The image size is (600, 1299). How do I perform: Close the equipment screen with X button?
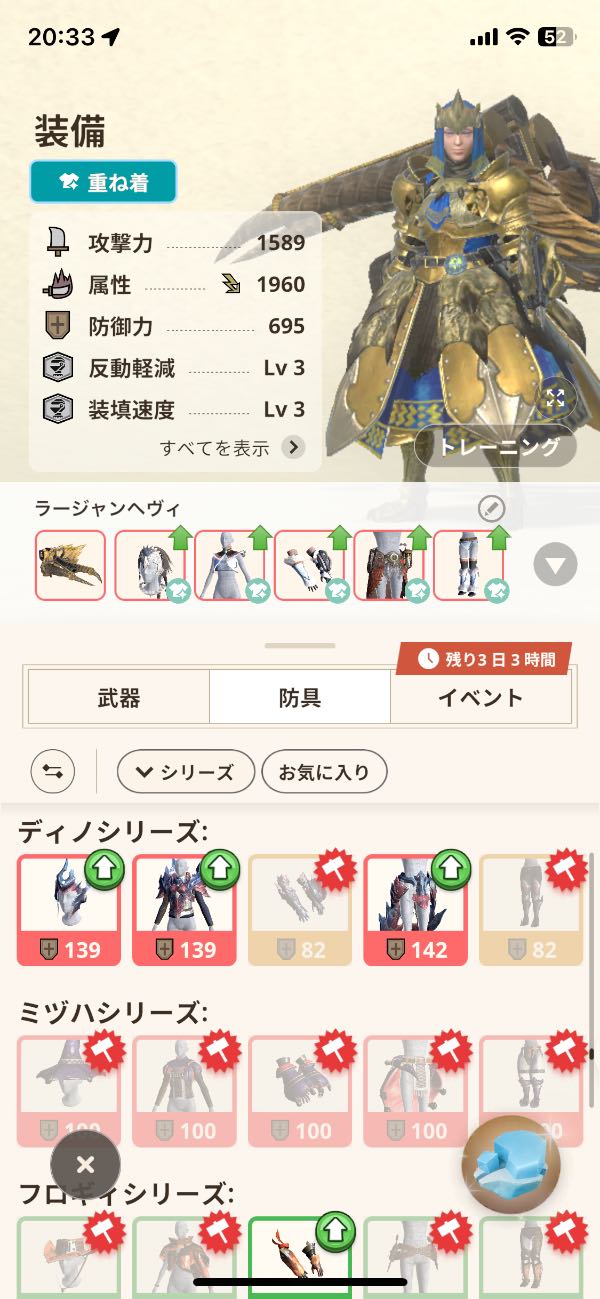(x=85, y=1164)
